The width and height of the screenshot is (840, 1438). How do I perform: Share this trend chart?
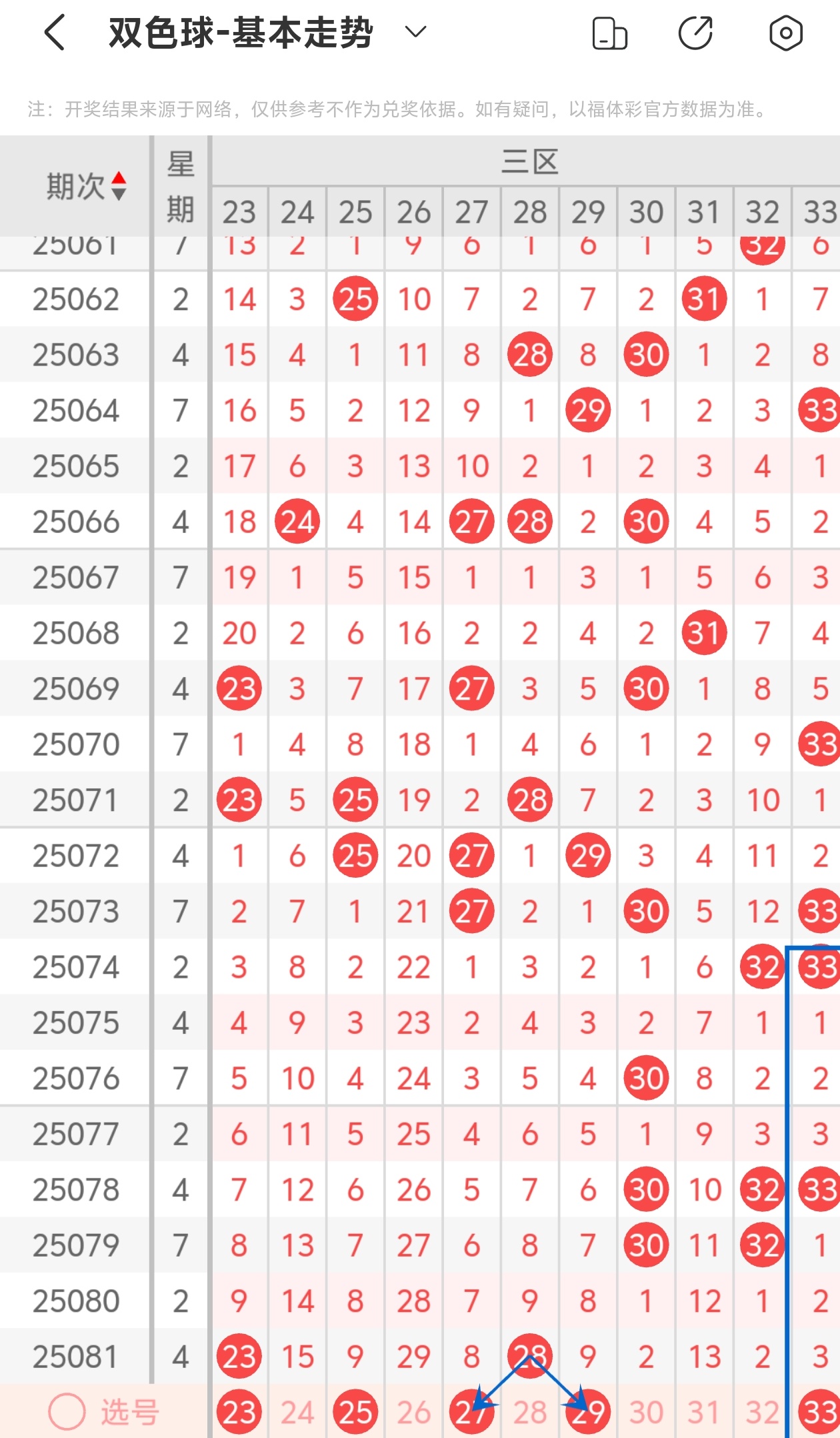pyautogui.click(x=696, y=33)
